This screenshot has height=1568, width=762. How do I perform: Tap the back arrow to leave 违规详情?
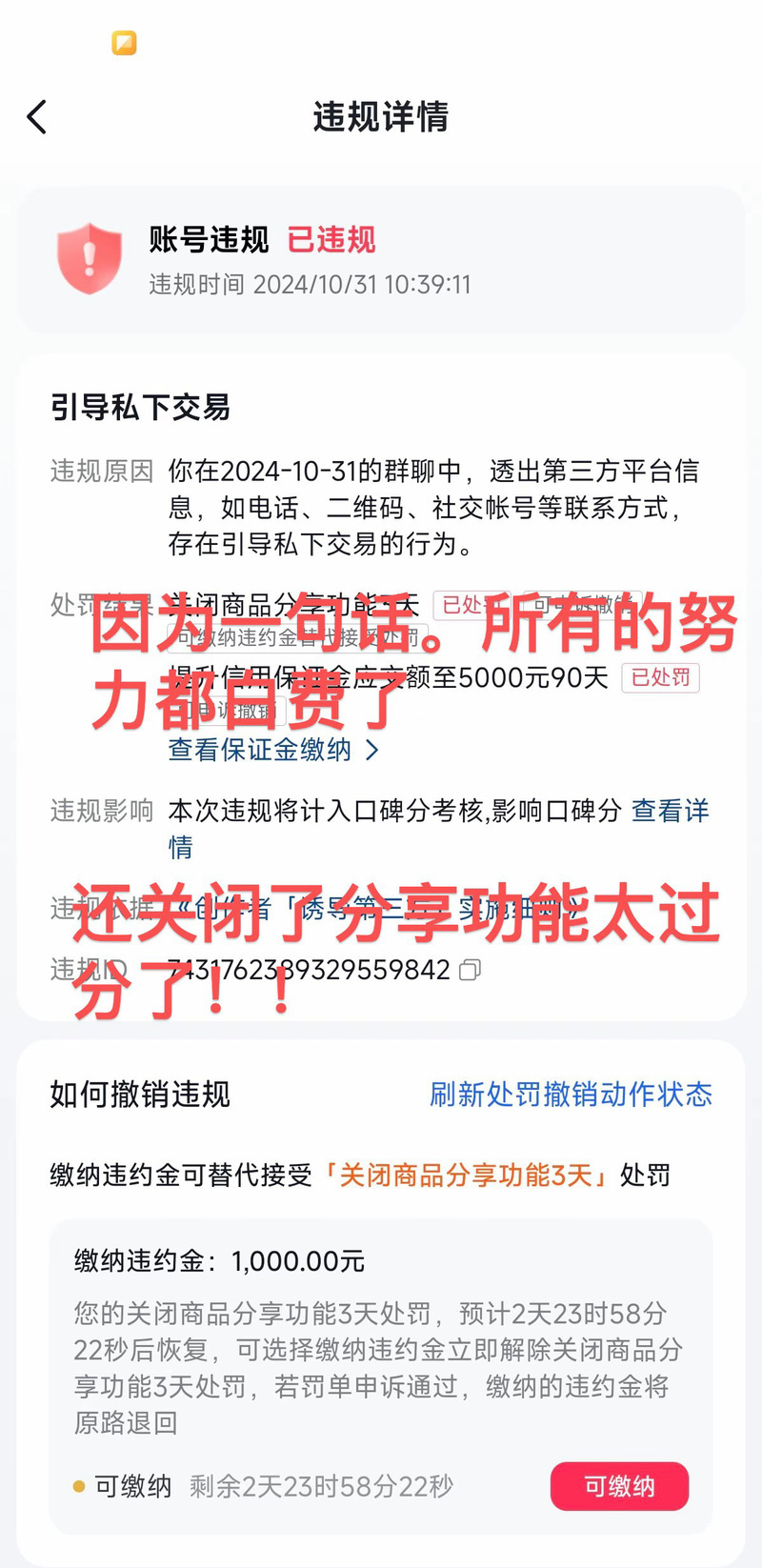[36, 116]
